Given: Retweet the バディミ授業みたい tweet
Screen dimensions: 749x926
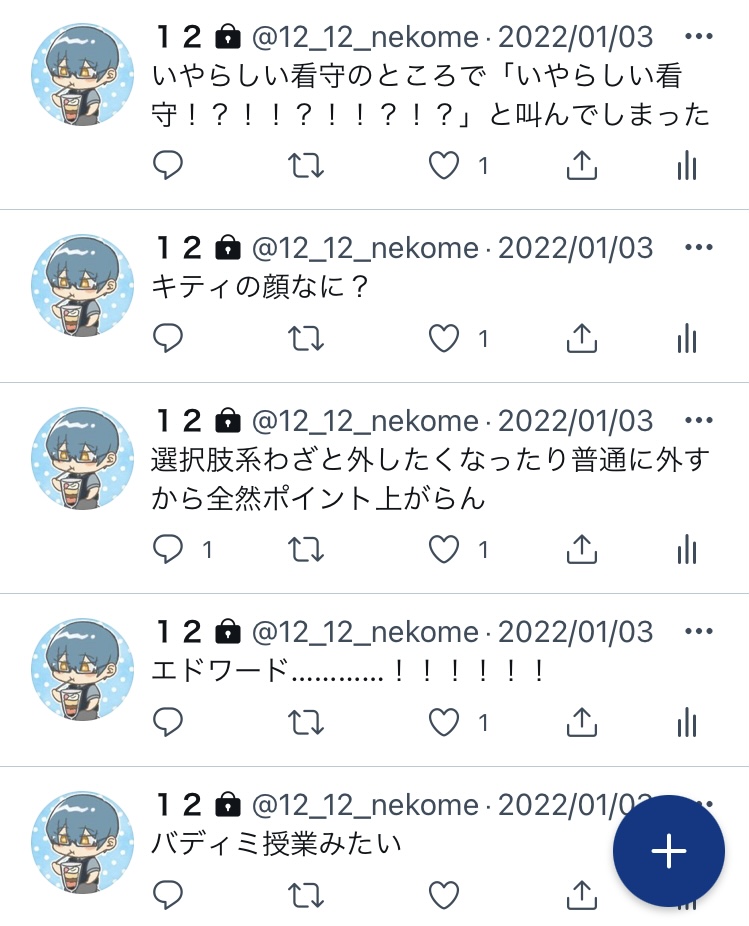Looking at the screenshot, I should [x=305, y=894].
